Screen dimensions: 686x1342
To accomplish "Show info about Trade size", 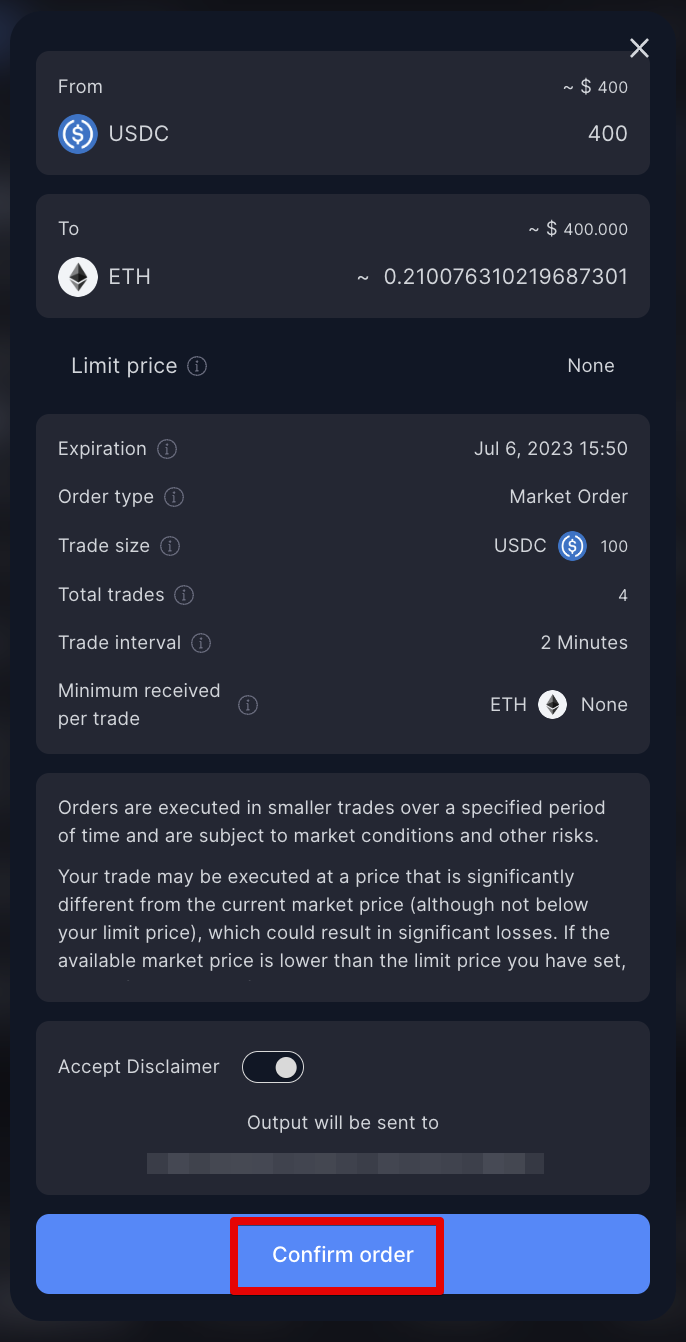I will 170,546.
